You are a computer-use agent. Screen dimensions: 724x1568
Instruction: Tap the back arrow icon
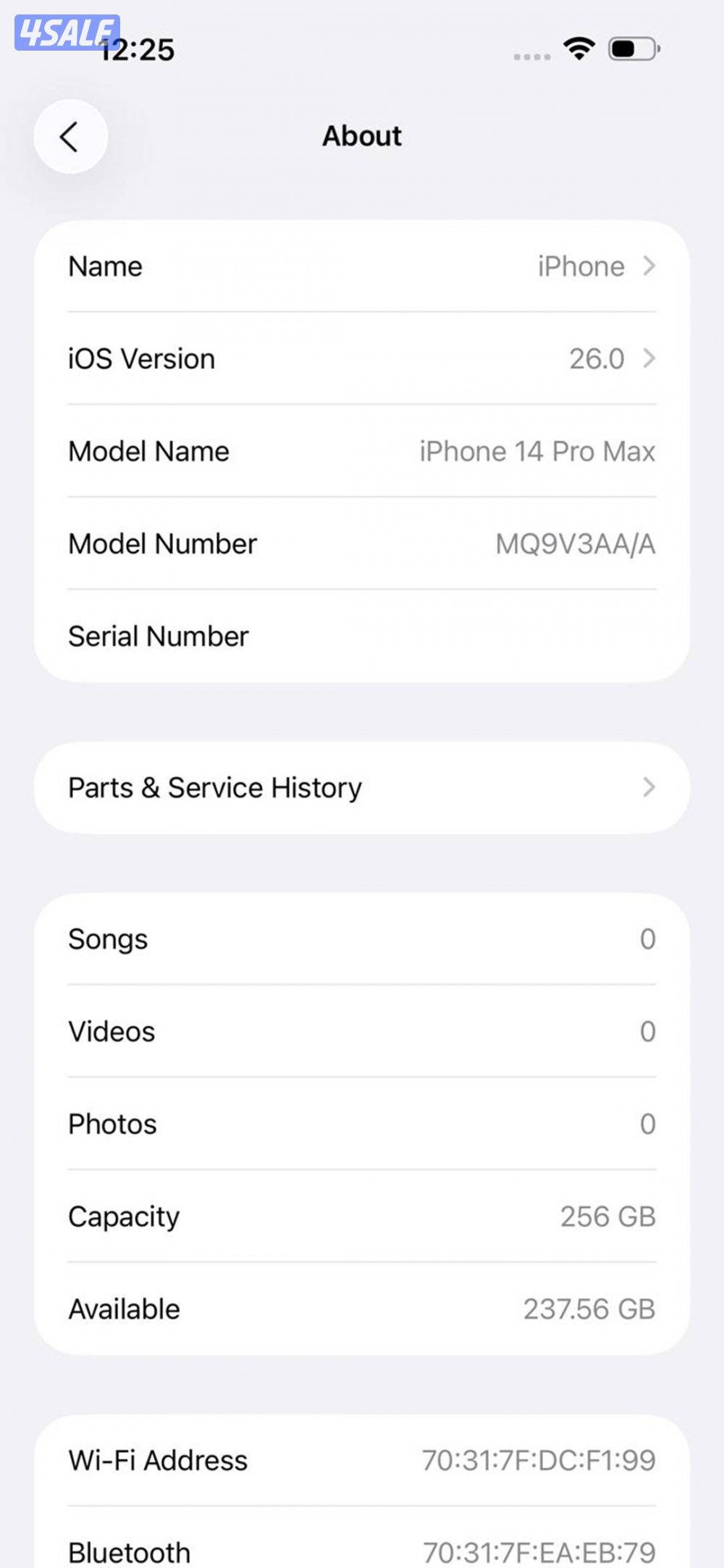click(x=70, y=137)
